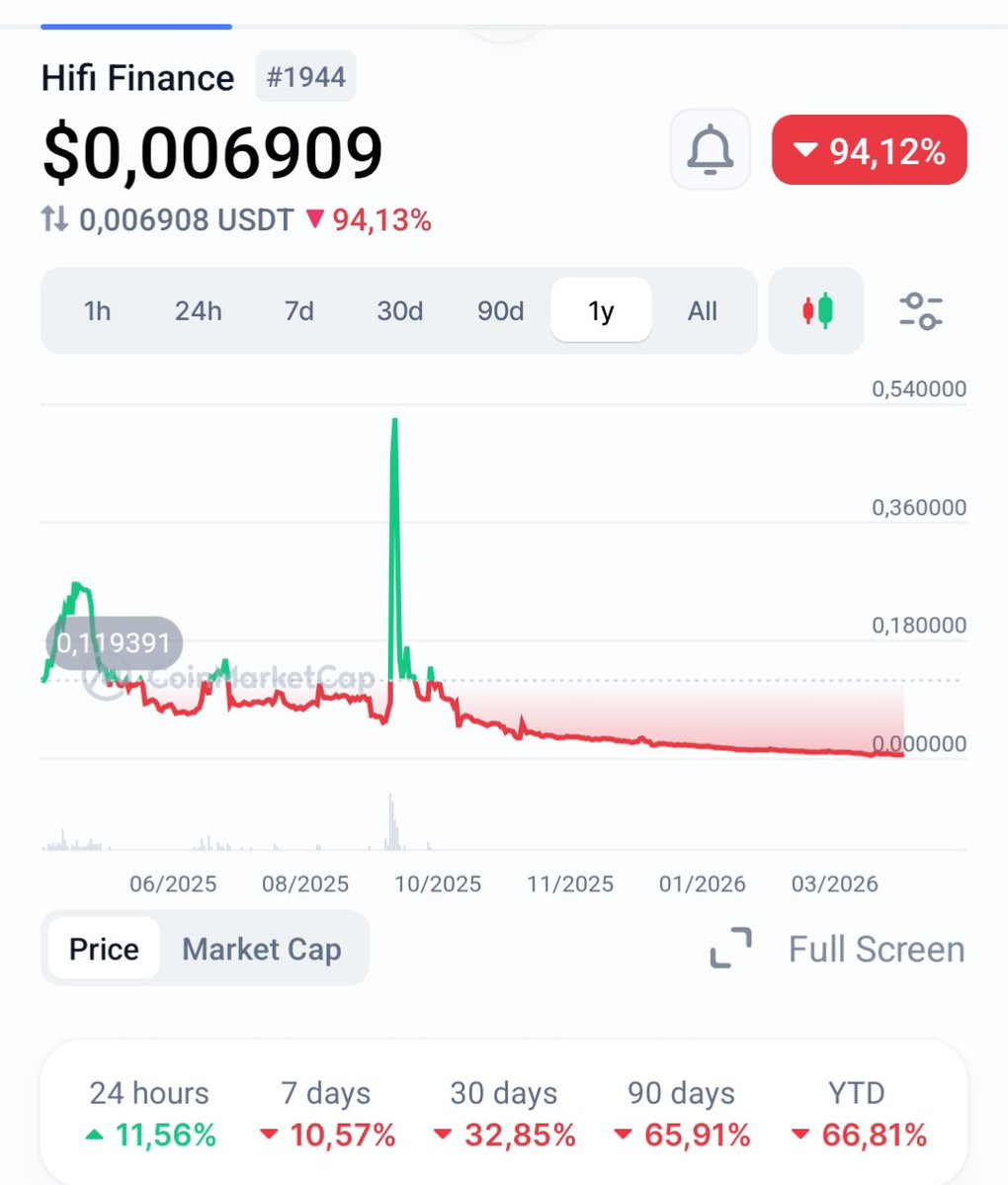The image size is (1008, 1185).
Task: Switch chart to 7d range
Action: click(x=298, y=311)
